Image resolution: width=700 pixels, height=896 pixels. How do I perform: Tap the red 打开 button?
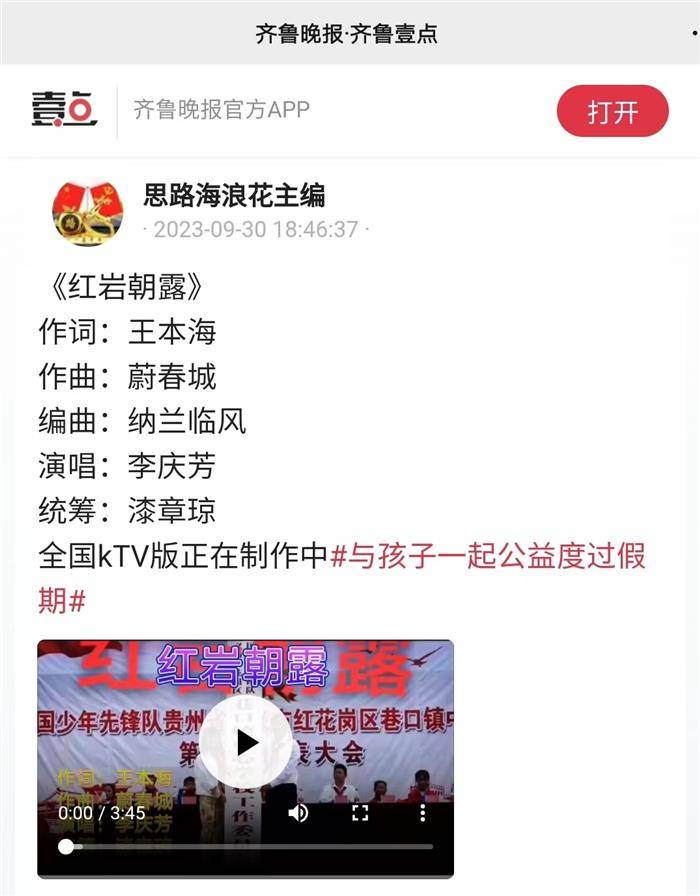612,111
